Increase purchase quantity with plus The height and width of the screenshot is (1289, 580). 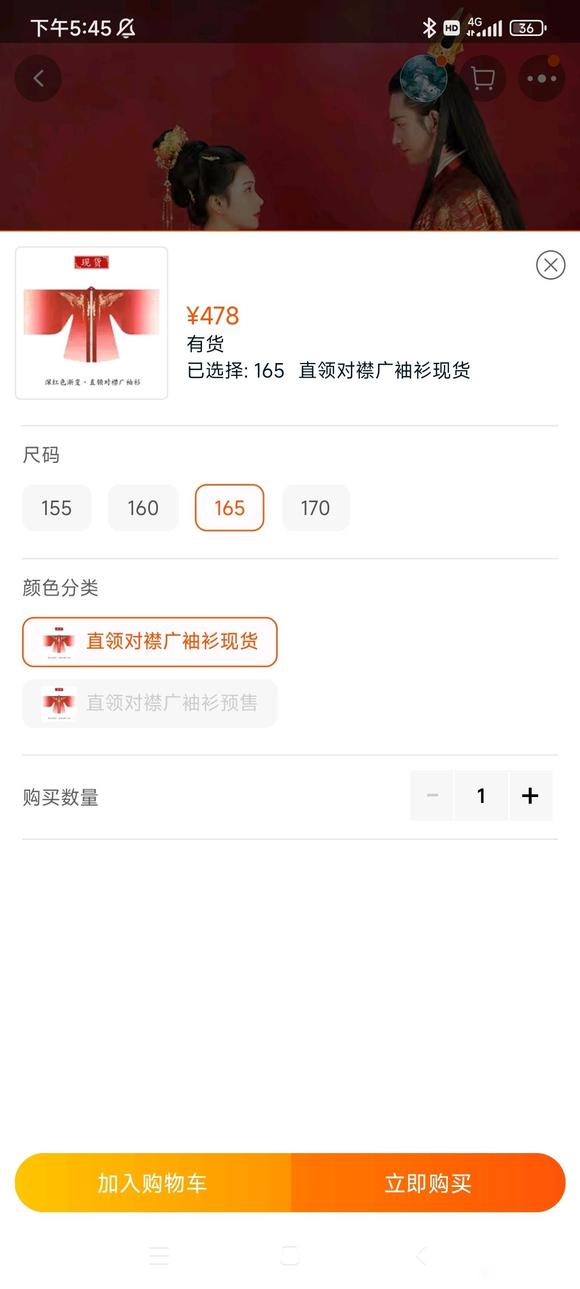[x=530, y=796]
